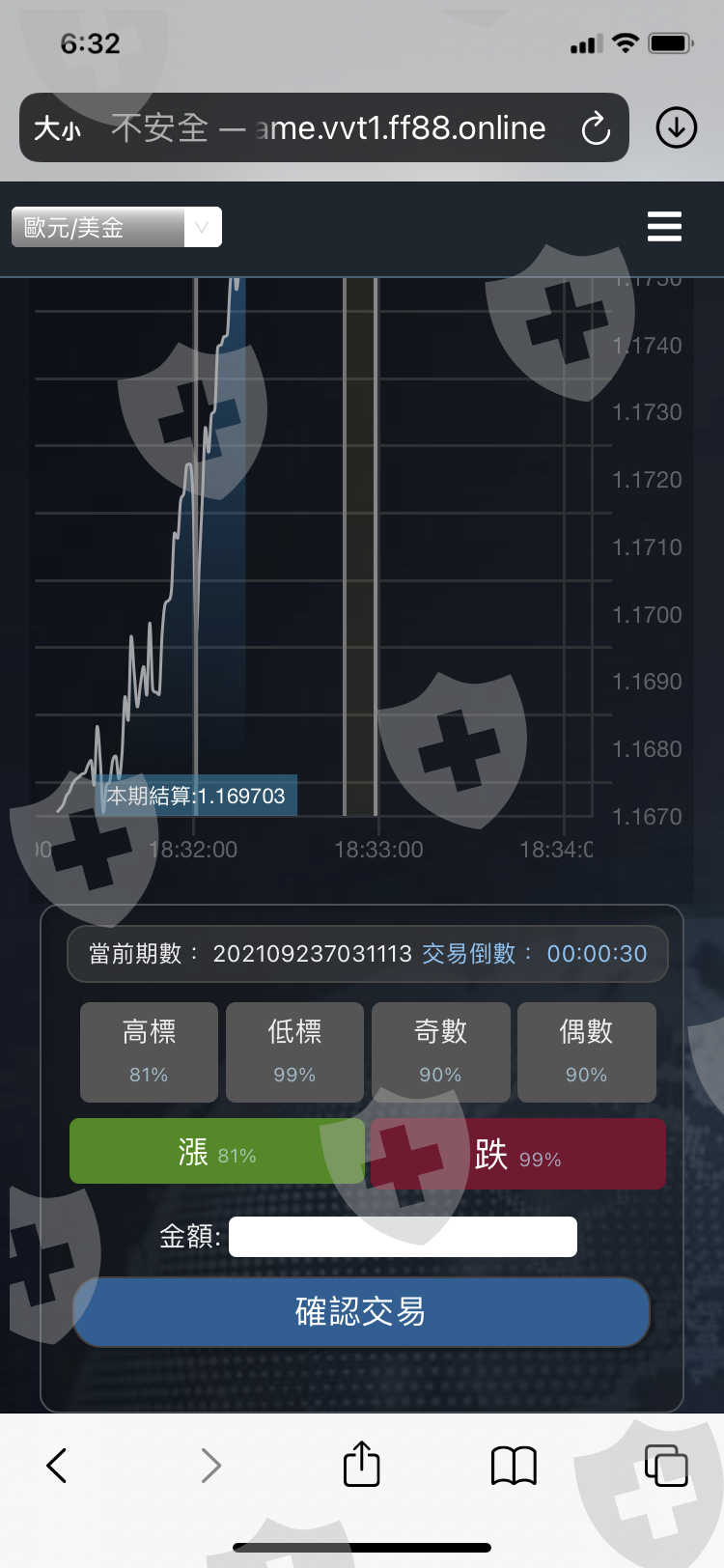Screen dimensions: 724x1568
Task: Reload the page in Safari
Action: [x=596, y=127]
